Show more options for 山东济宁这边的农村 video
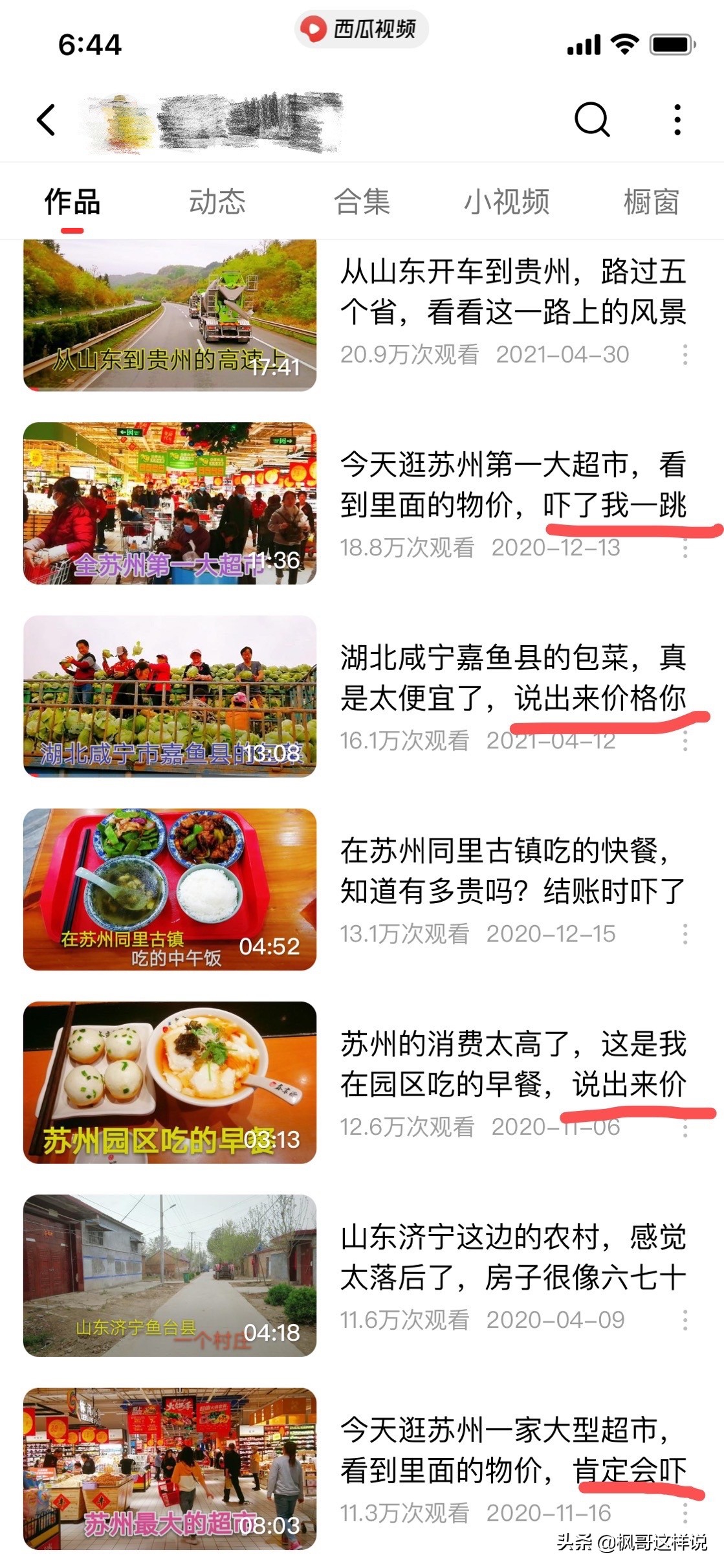This screenshot has width=724, height=1568. pyautogui.click(x=685, y=1320)
